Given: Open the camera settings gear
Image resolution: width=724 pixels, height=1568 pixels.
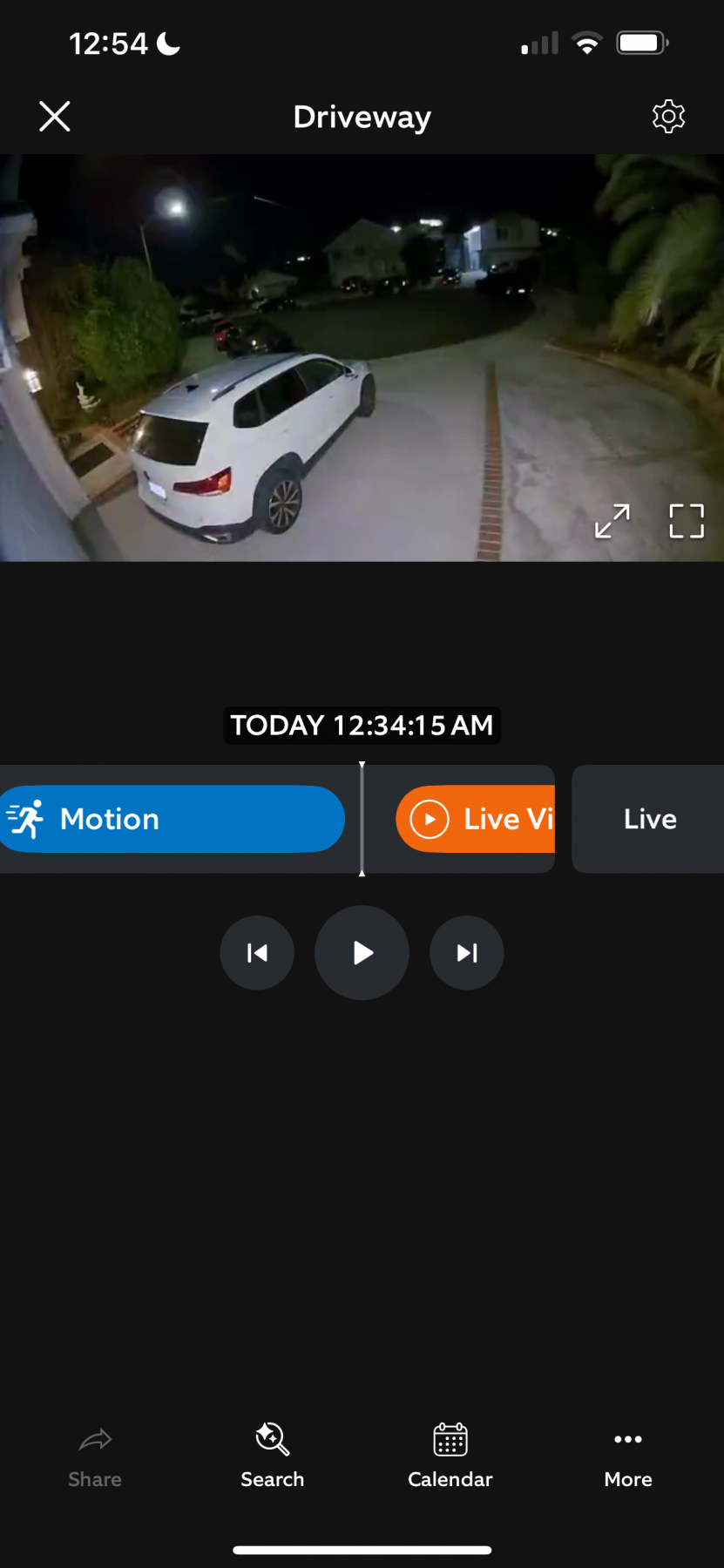Looking at the screenshot, I should click(x=668, y=117).
